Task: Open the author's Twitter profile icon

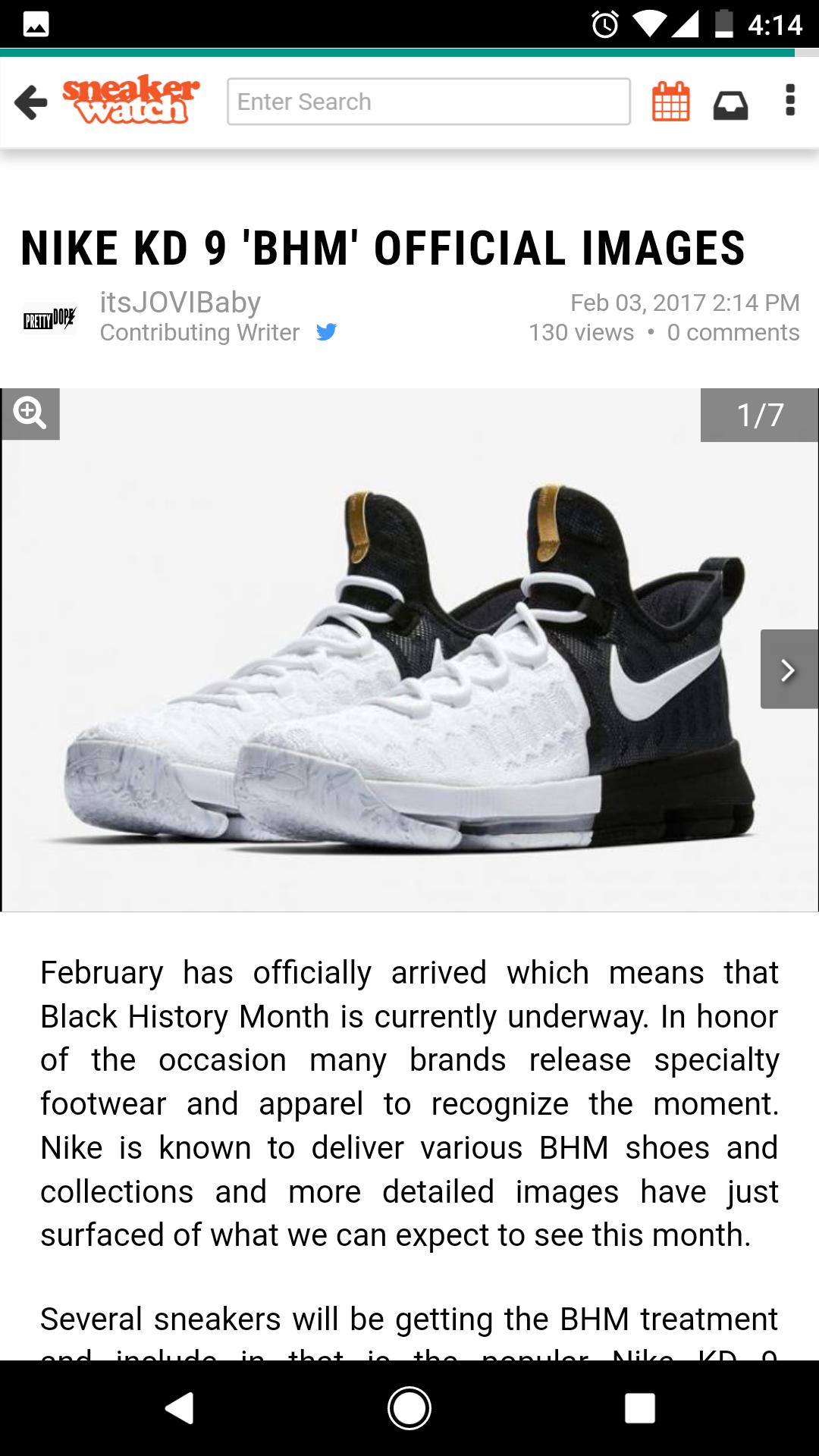Action: click(328, 331)
